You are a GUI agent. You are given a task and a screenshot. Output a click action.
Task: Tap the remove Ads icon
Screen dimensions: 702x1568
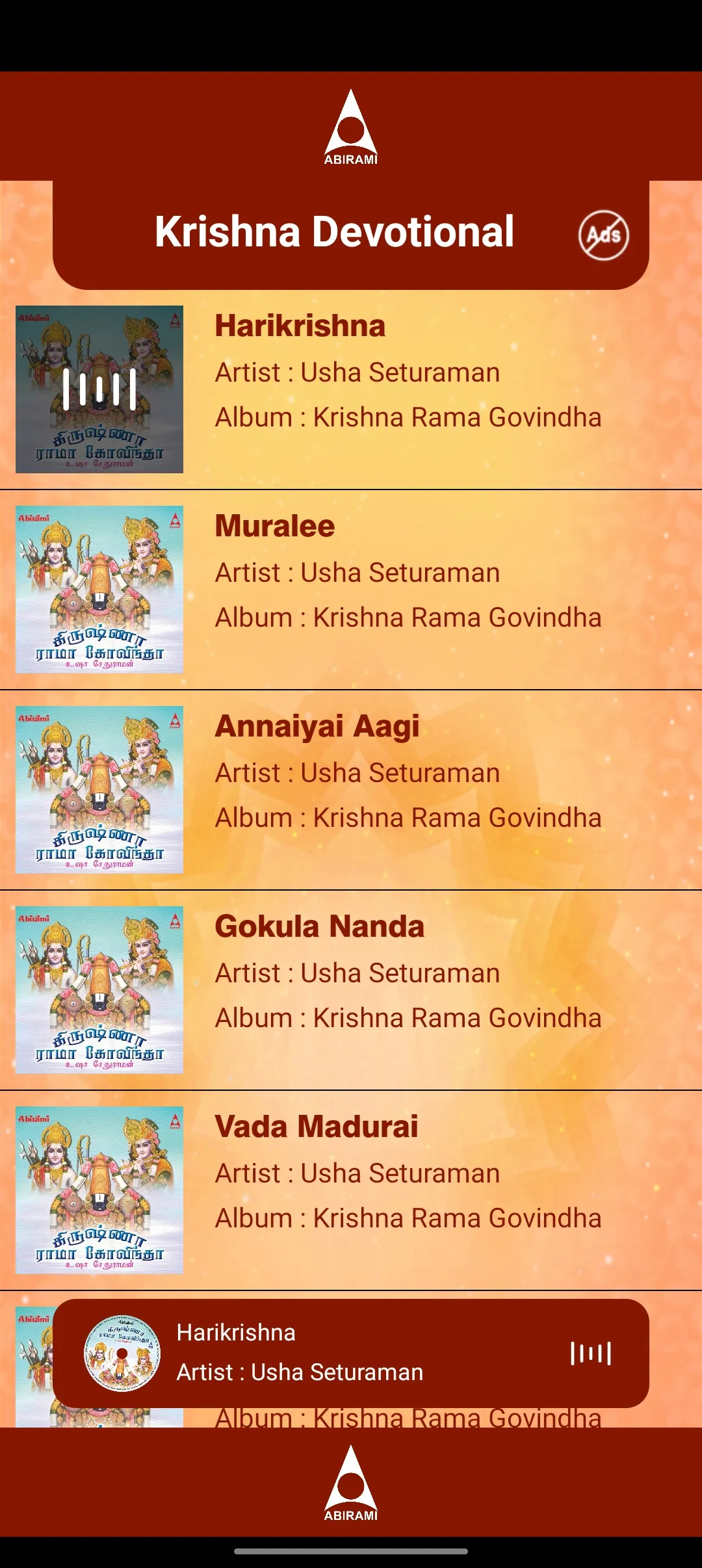604,235
